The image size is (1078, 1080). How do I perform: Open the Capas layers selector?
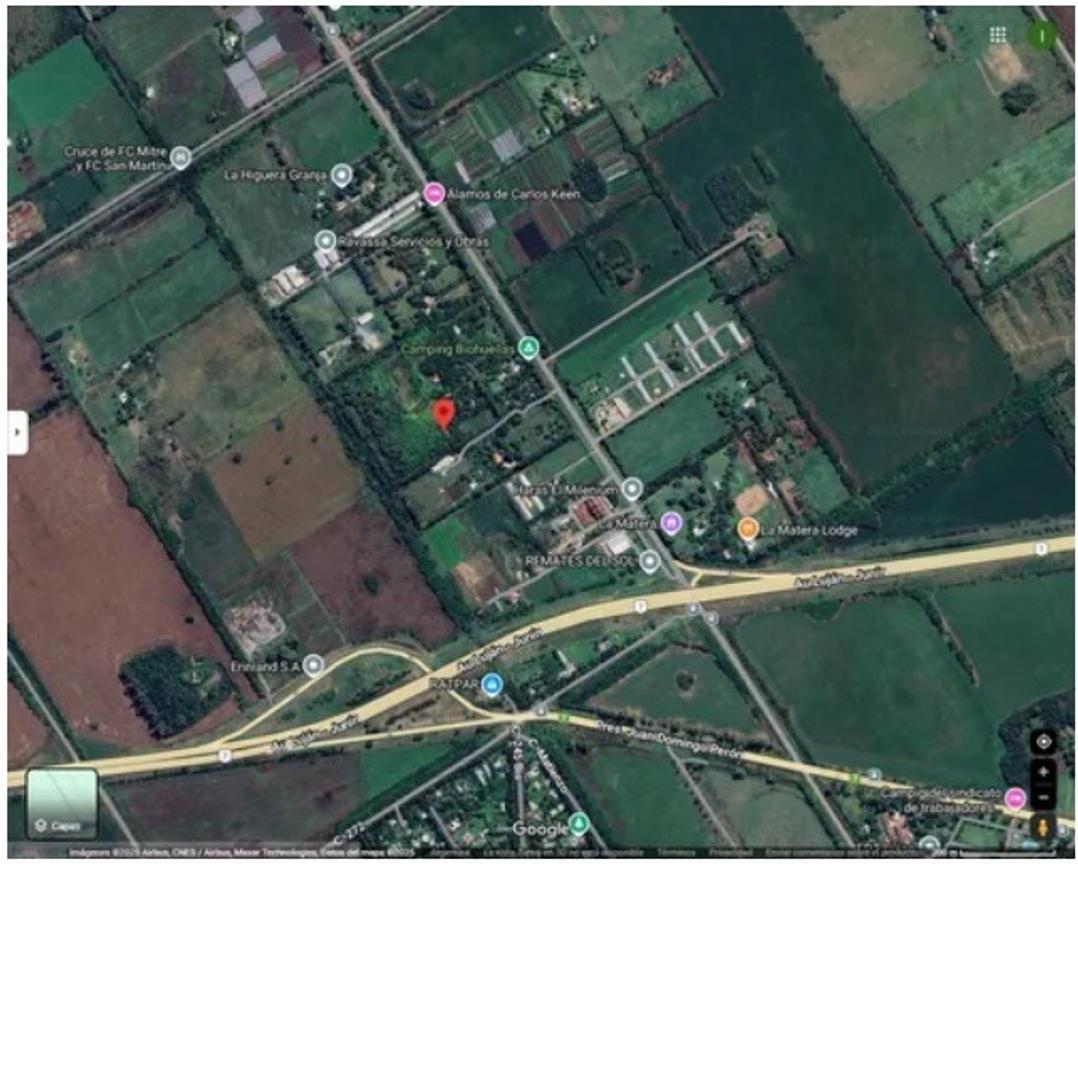click(63, 806)
